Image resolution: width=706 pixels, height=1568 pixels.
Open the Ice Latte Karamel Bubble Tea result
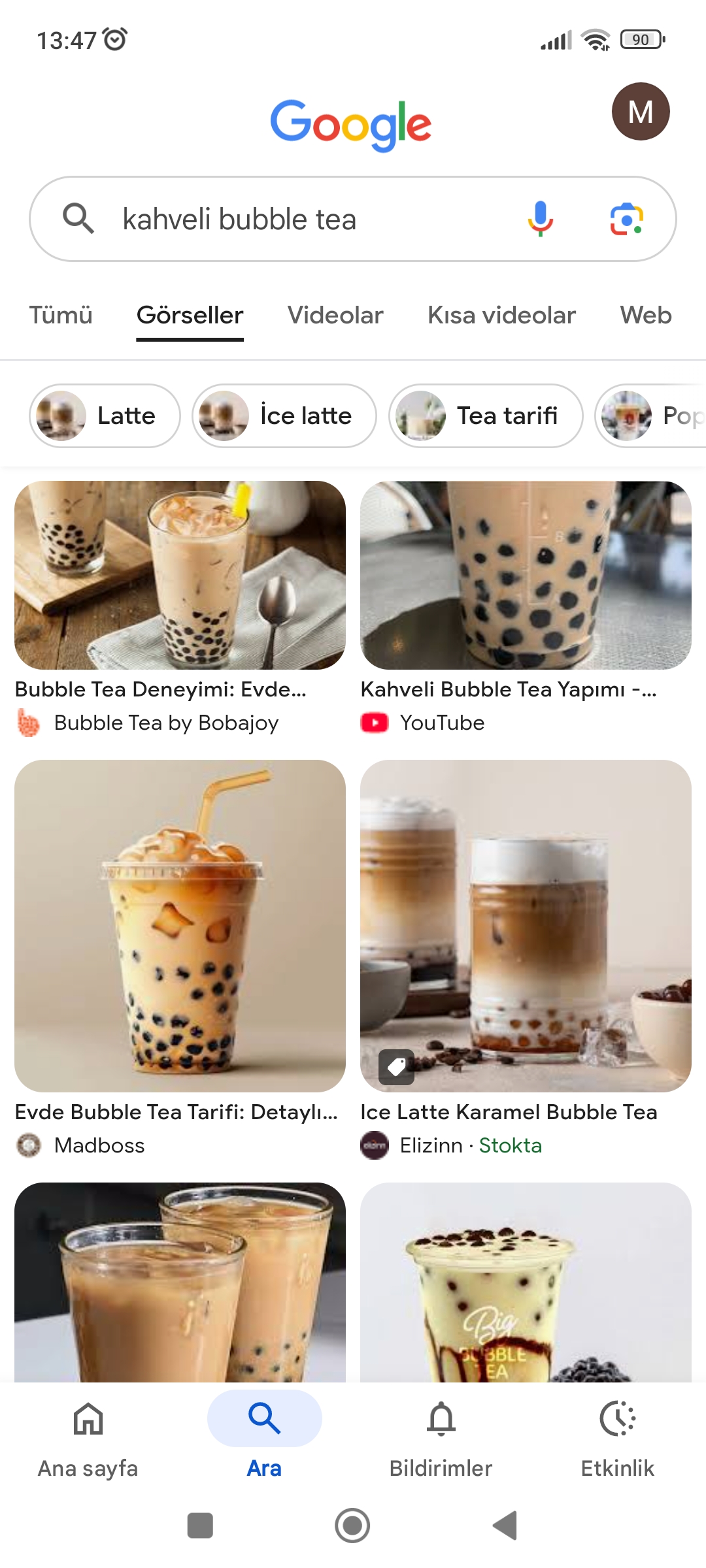pyautogui.click(x=526, y=925)
